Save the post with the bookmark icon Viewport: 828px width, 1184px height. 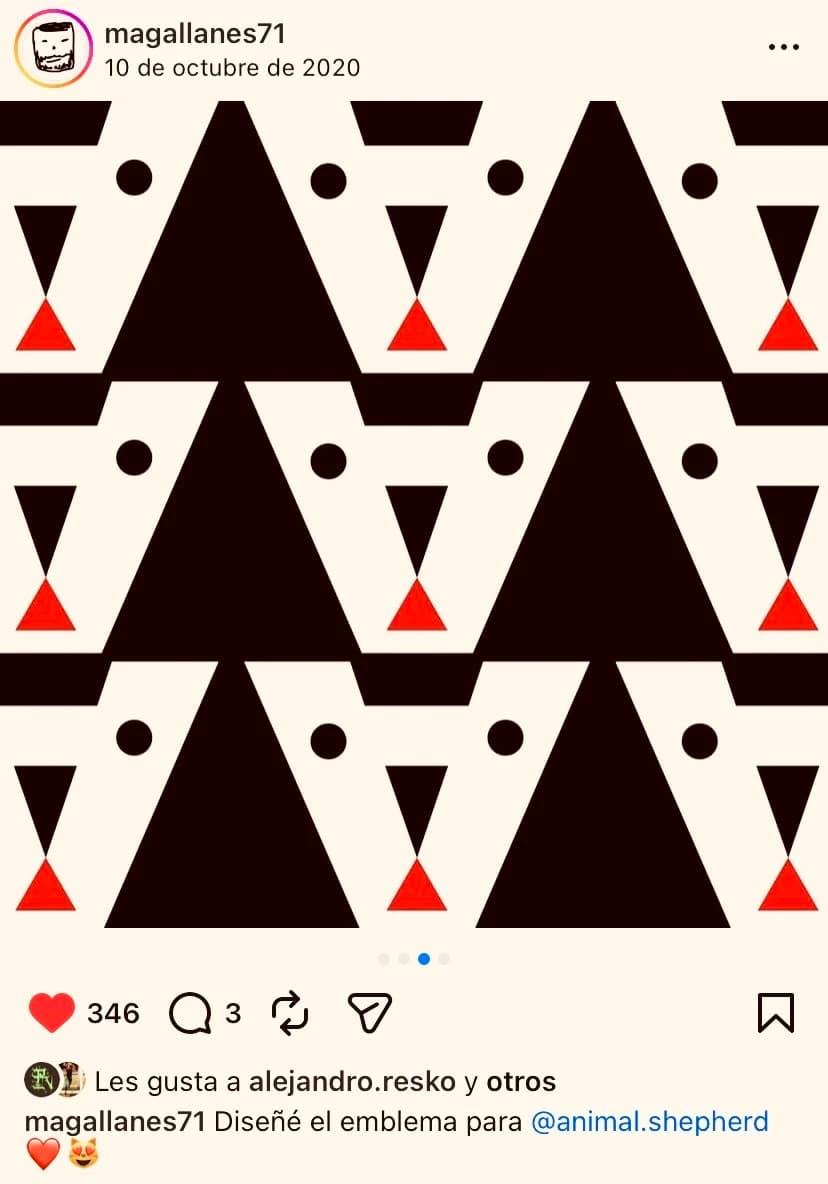pyautogui.click(x=776, y=1013)
